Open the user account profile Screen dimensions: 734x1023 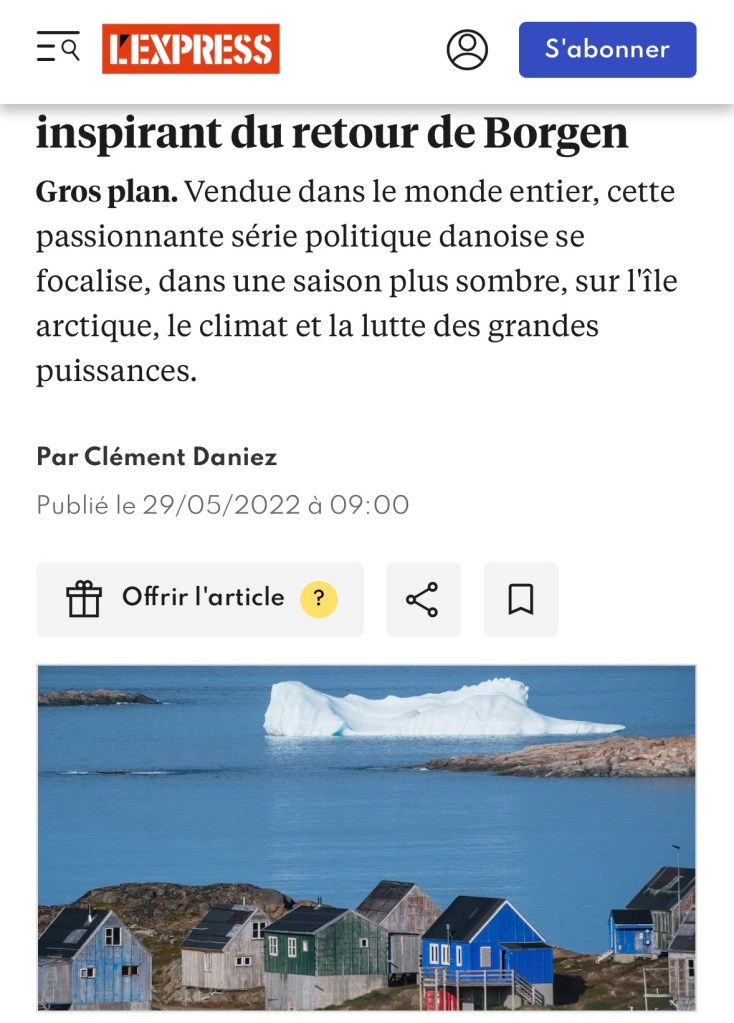(x=467, y=49)
